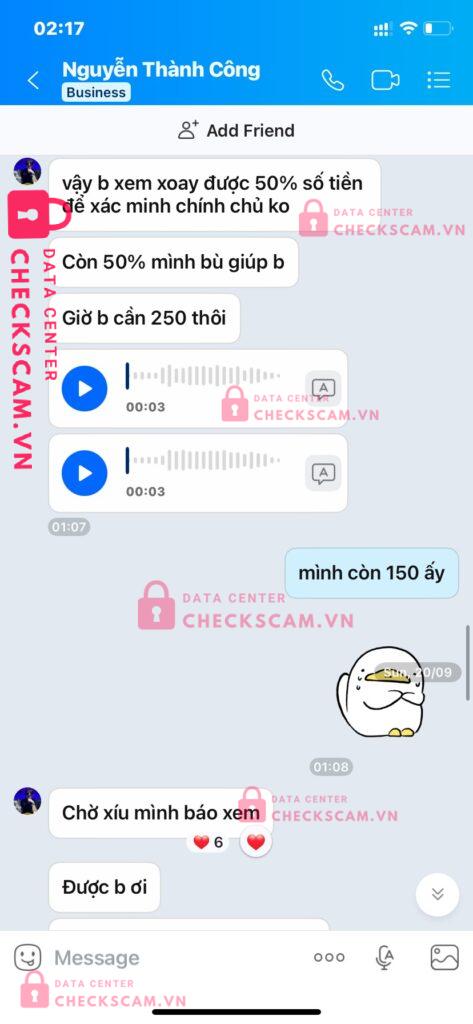The image size is (473, 1024).
Task: Start a voice call
Action: coord(333,80)
